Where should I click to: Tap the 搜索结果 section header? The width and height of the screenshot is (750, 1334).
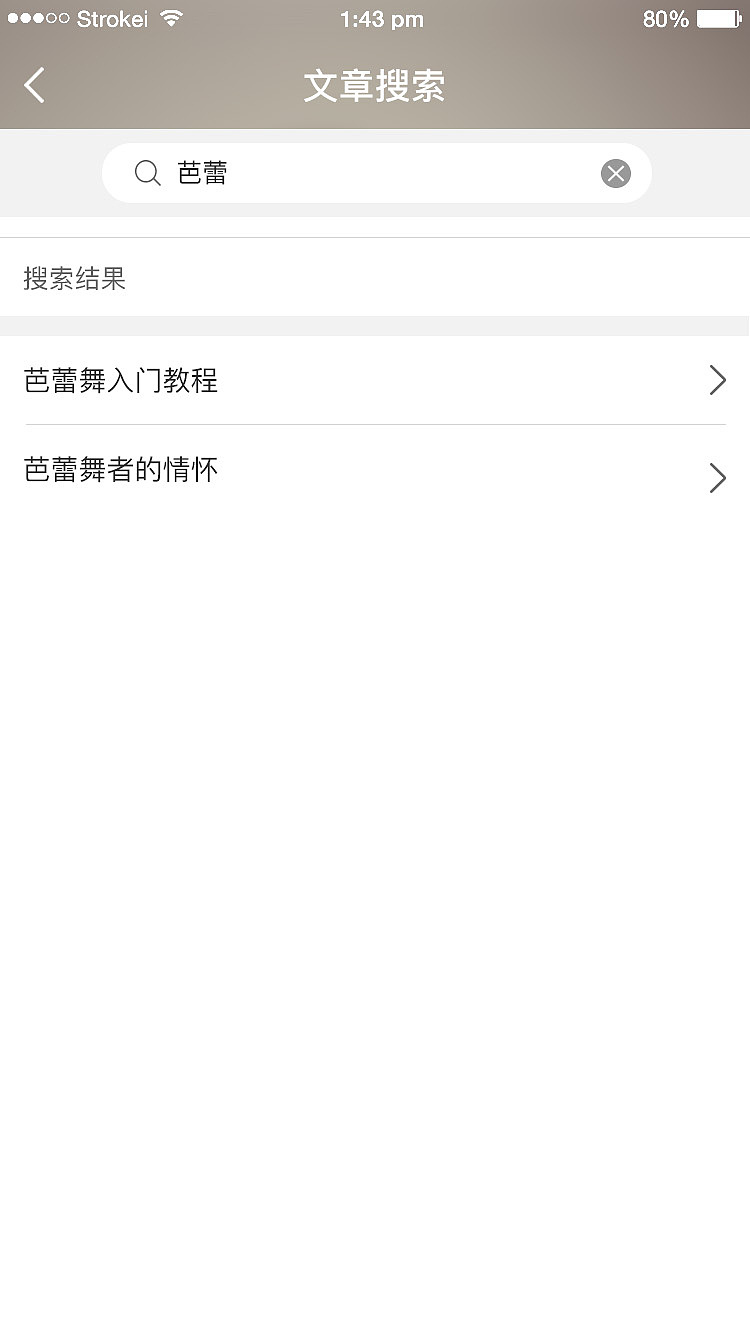coord(74,279)
